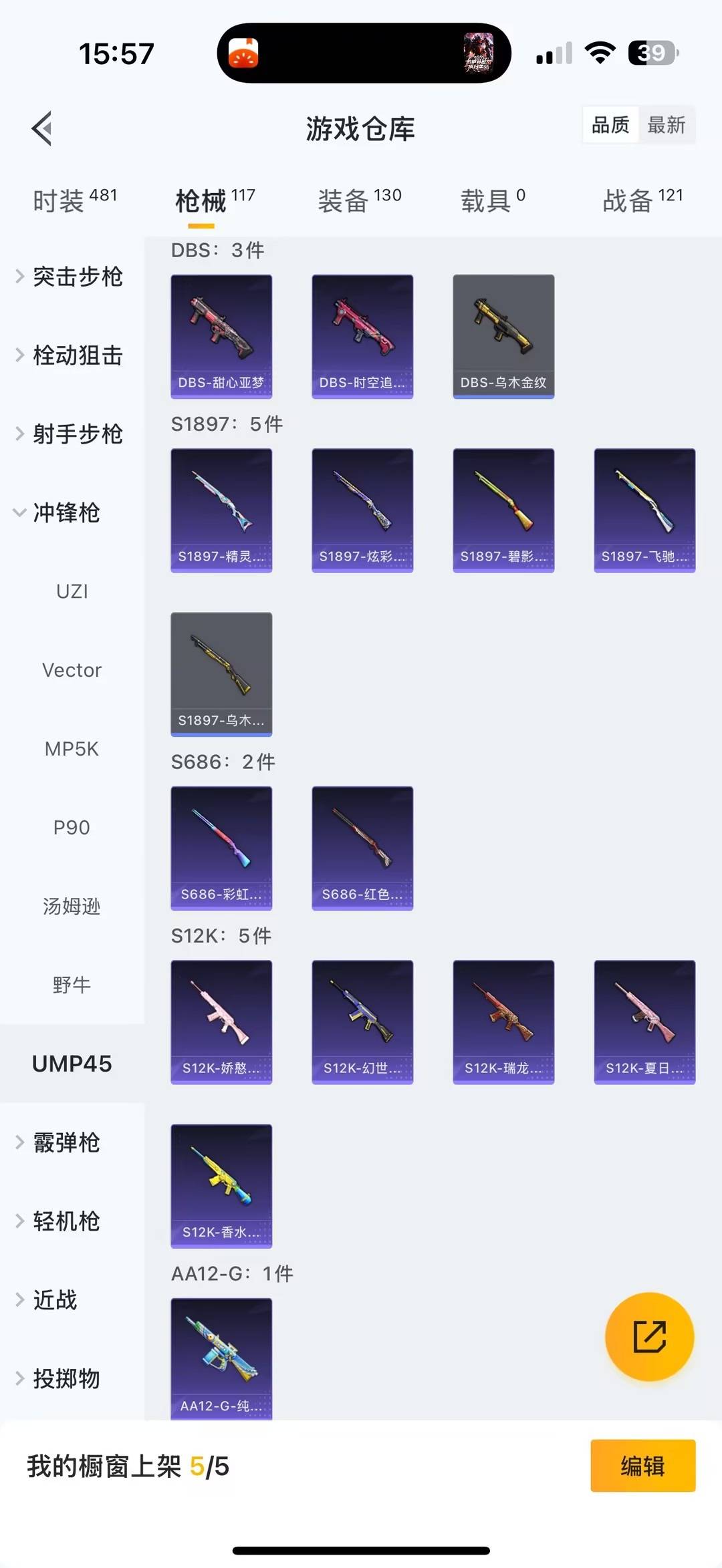
Task: Expand the 突击步枪 category
Action: (70, 277)
